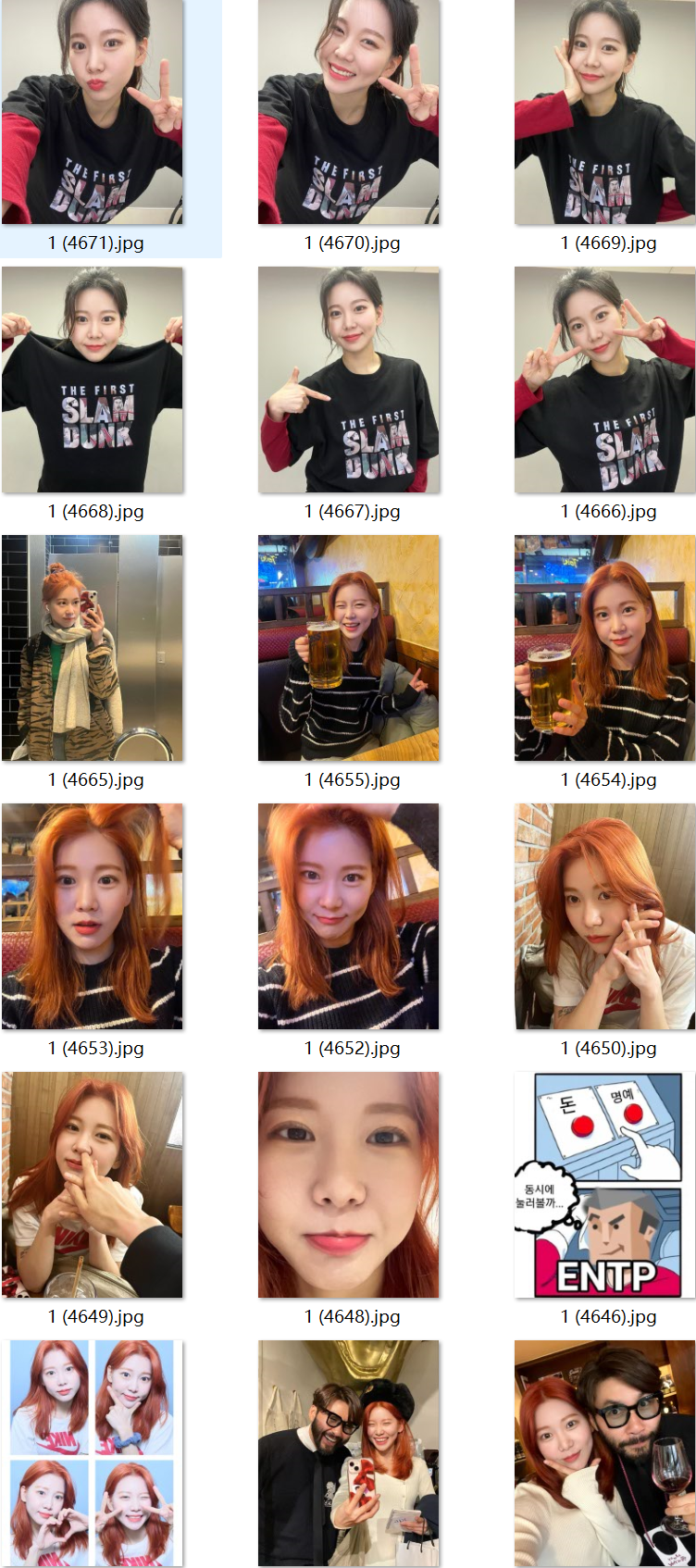Screen dimensions: 696x1568
Task: Tap the thumbnail 1 (4666).jpg
Action: click(605, 380)
